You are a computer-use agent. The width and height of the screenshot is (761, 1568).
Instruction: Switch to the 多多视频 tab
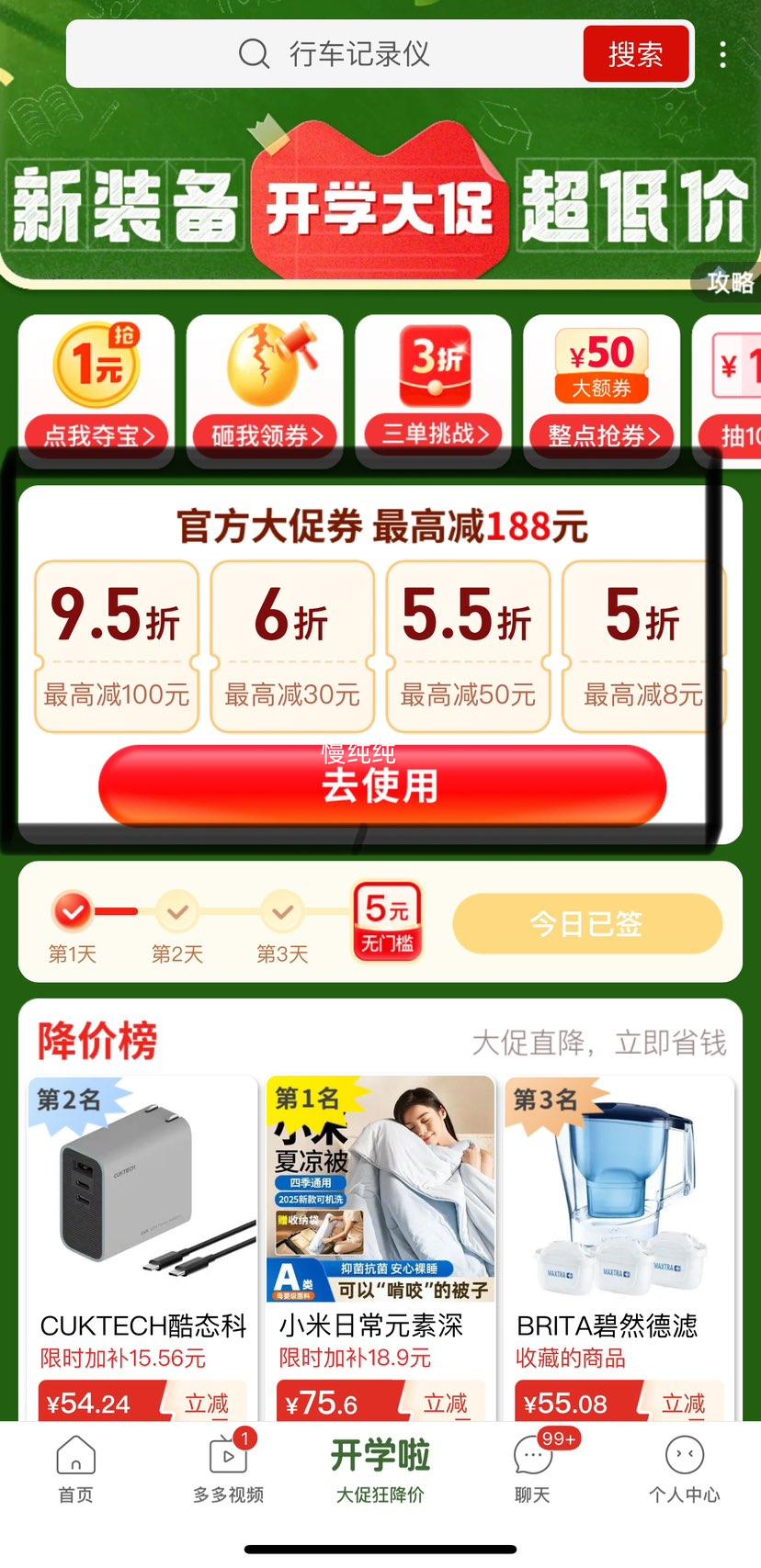click(228, 1469)
